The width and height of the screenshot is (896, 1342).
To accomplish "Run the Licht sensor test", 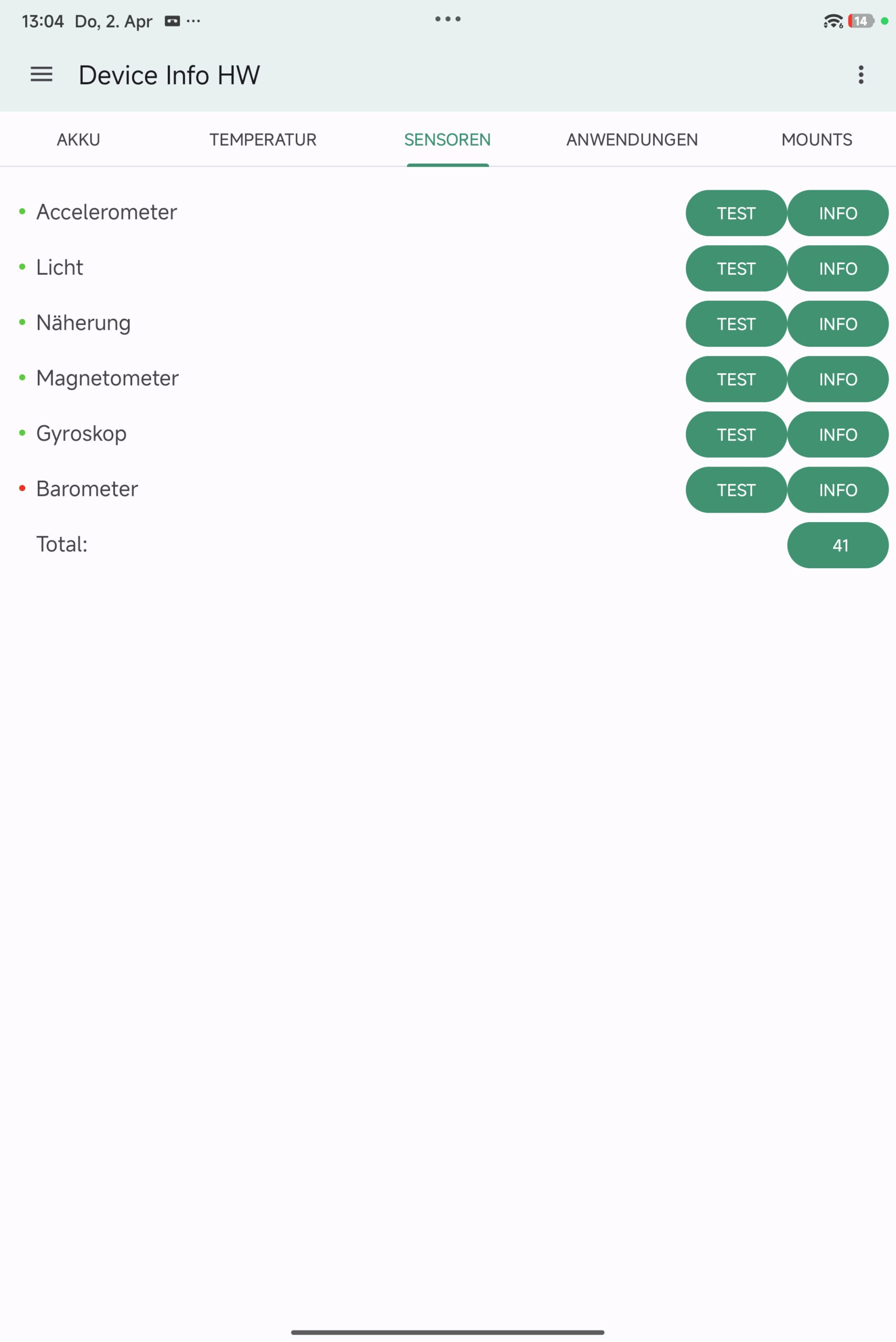I will click(736, 268).
